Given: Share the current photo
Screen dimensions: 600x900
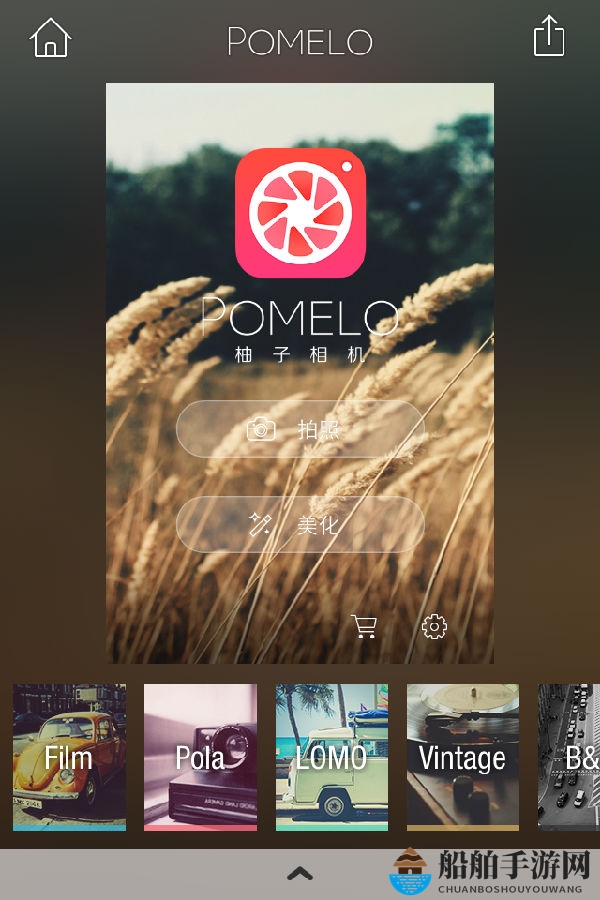Looking at the screenshot, I should [x=549, y=37].
